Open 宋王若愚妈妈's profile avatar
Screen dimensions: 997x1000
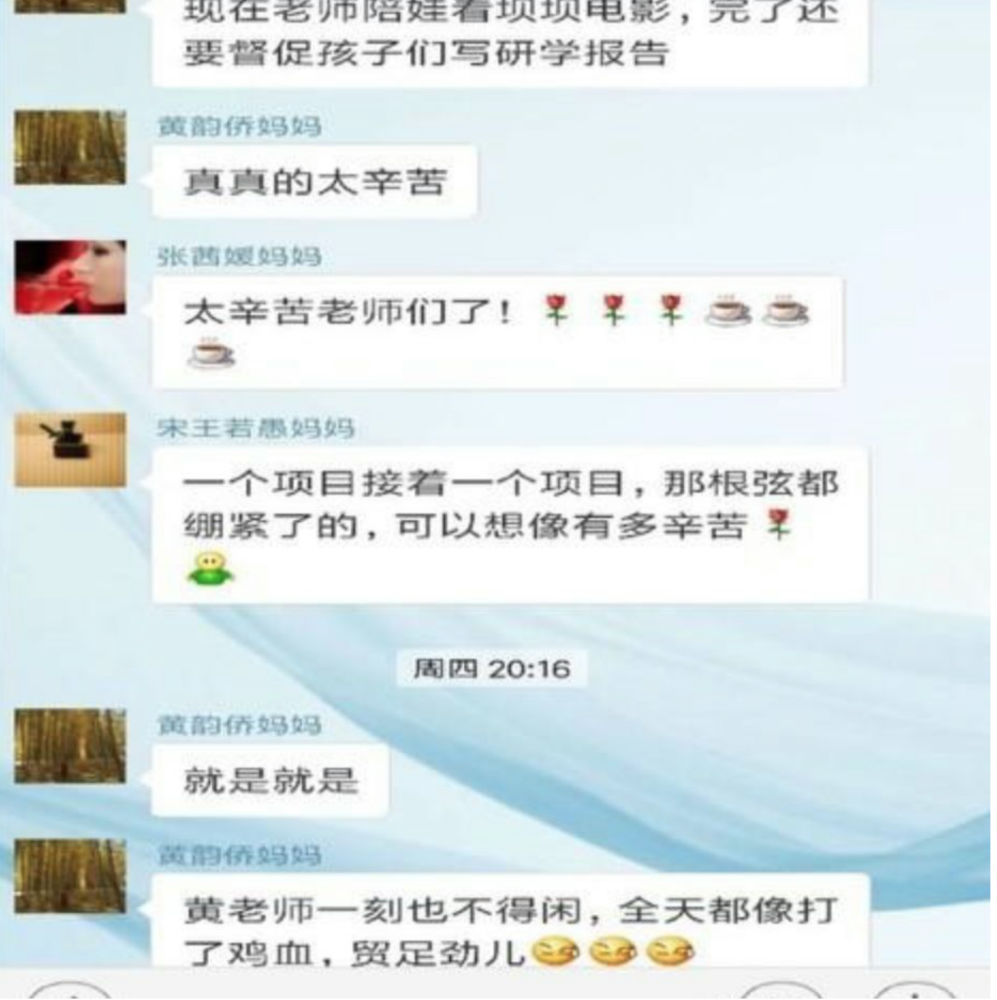point(70,449)
